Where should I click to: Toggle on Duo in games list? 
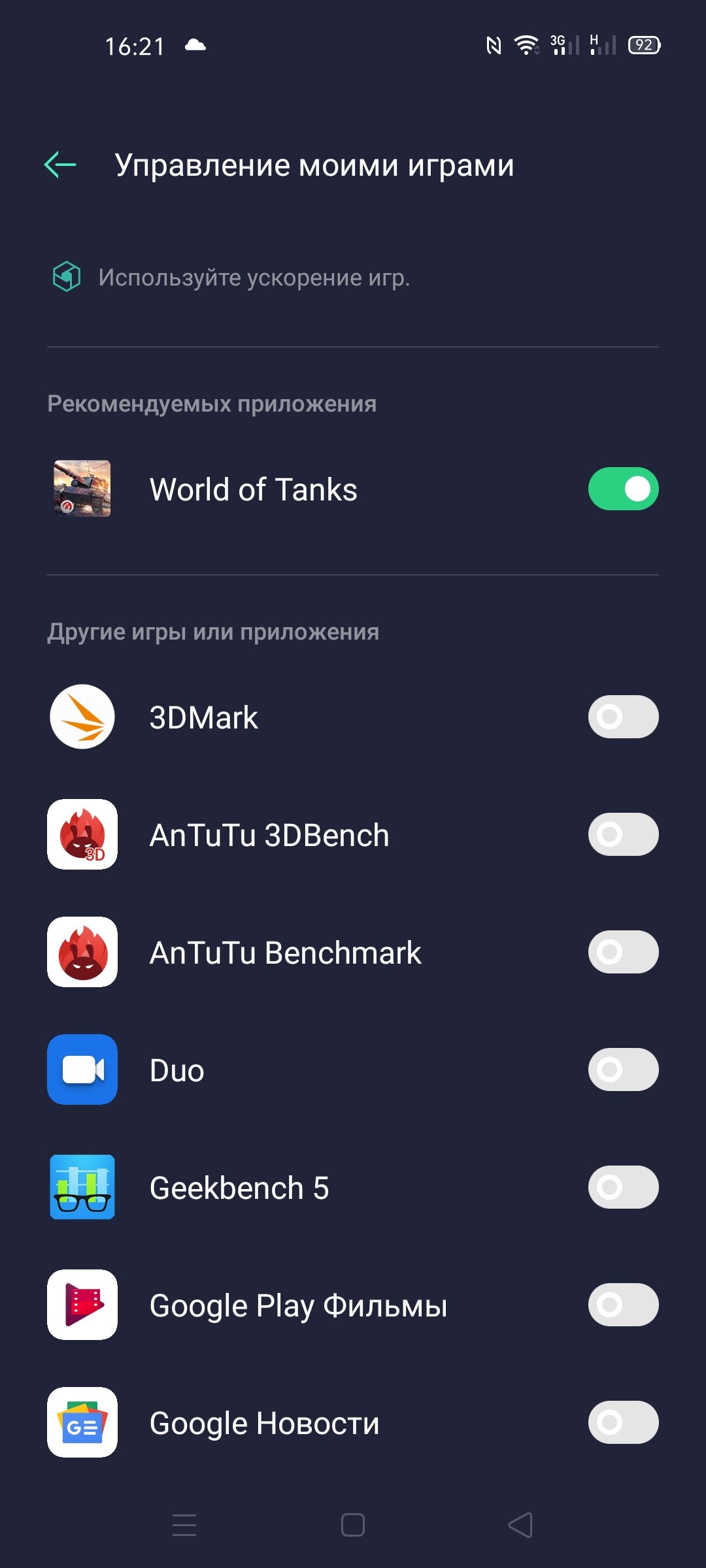click(623, 1070)
